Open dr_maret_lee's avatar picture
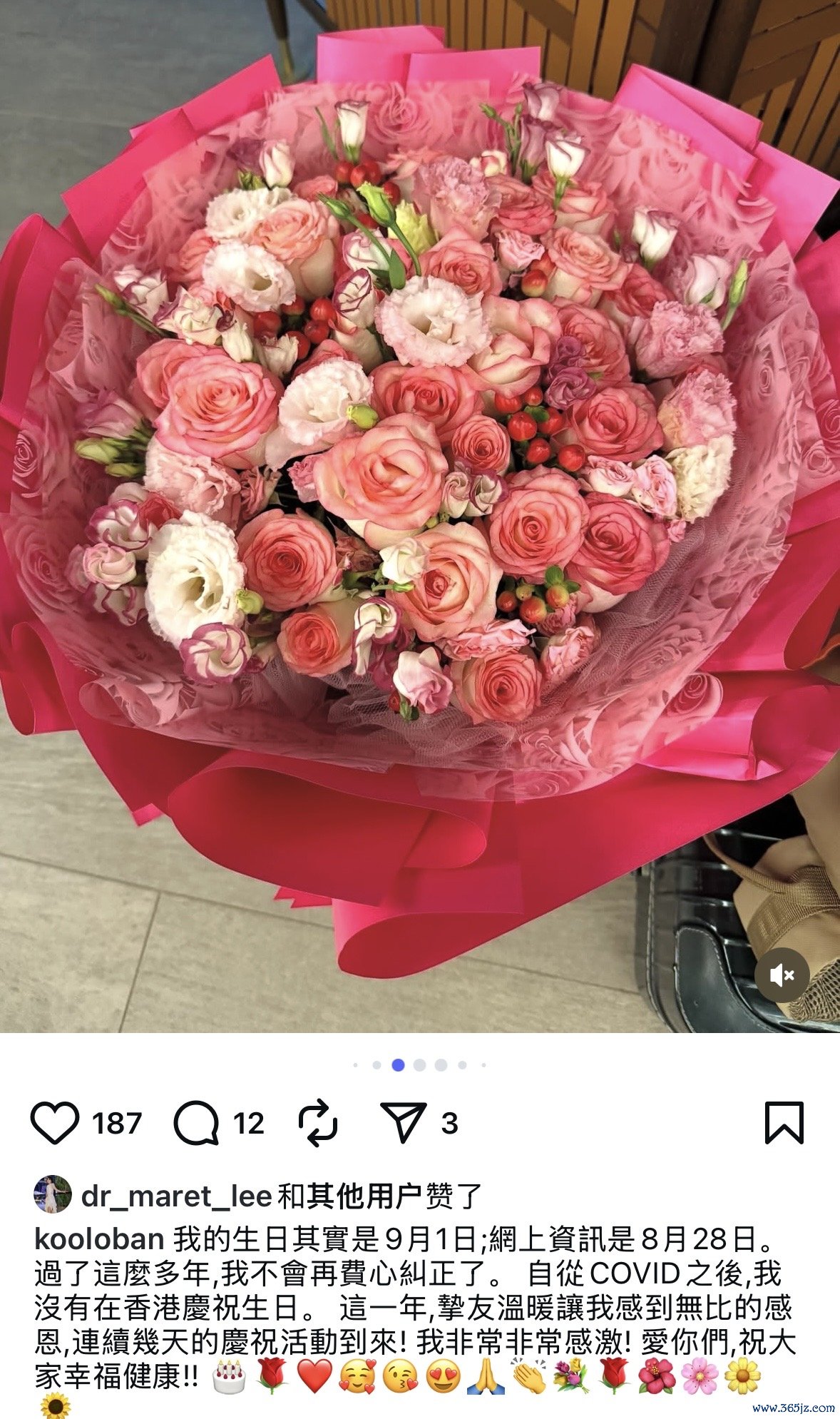This screenshot has height=1419, width=840. coord(53,1194)
